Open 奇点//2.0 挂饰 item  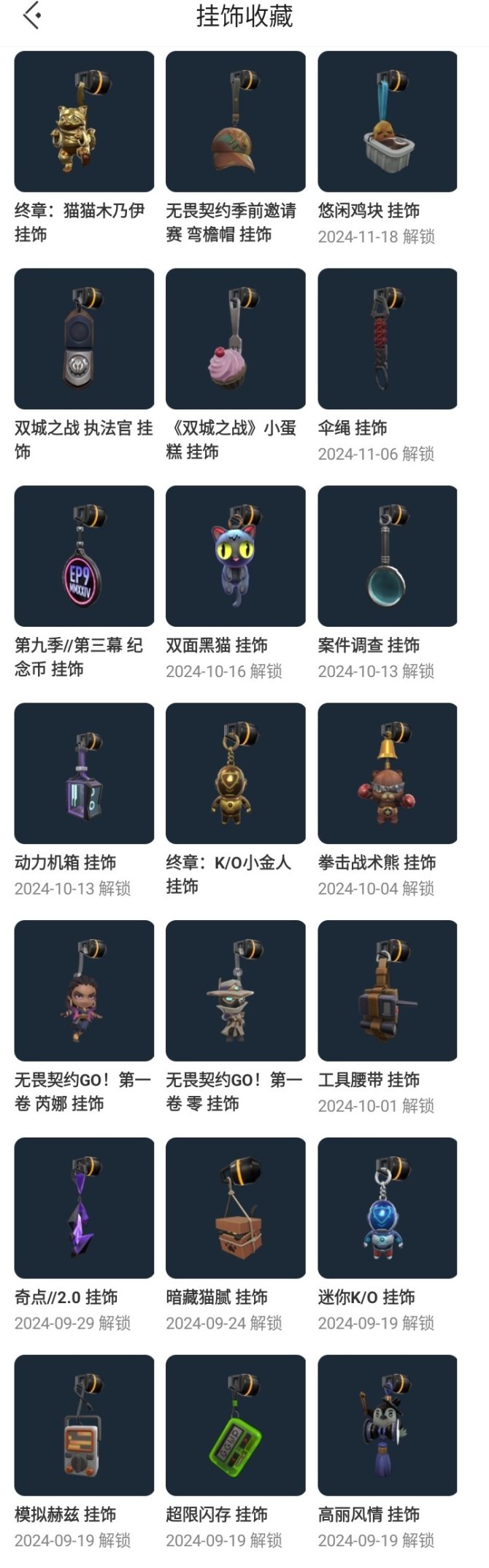84,1208
